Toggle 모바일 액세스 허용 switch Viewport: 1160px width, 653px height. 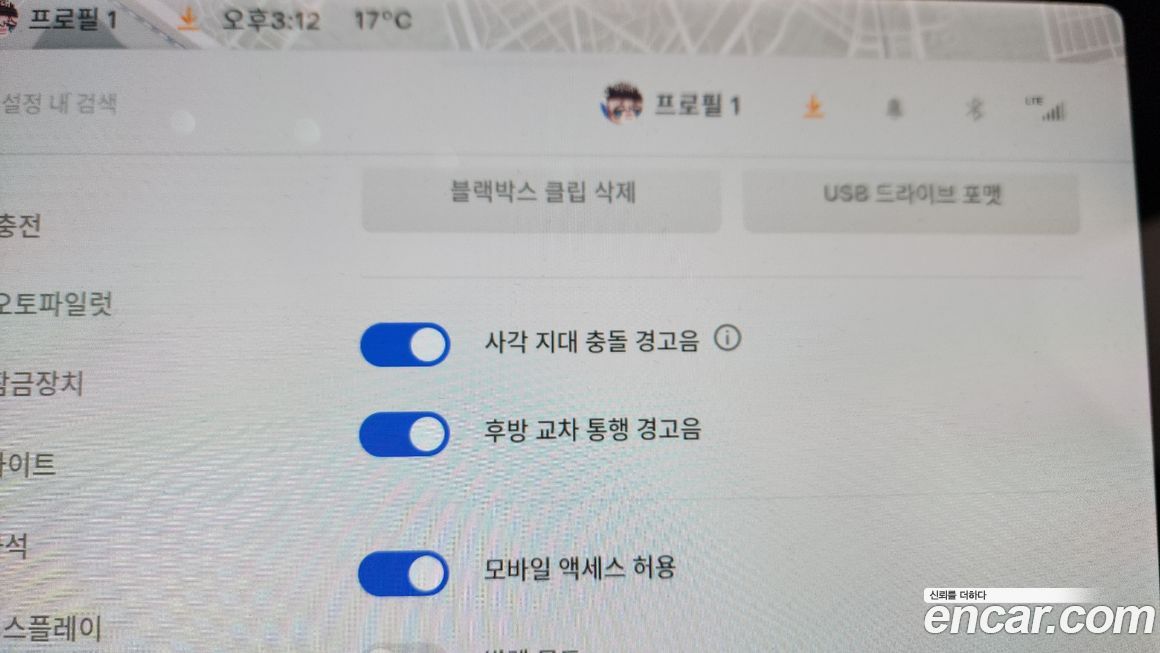click(x=403, y=573)
